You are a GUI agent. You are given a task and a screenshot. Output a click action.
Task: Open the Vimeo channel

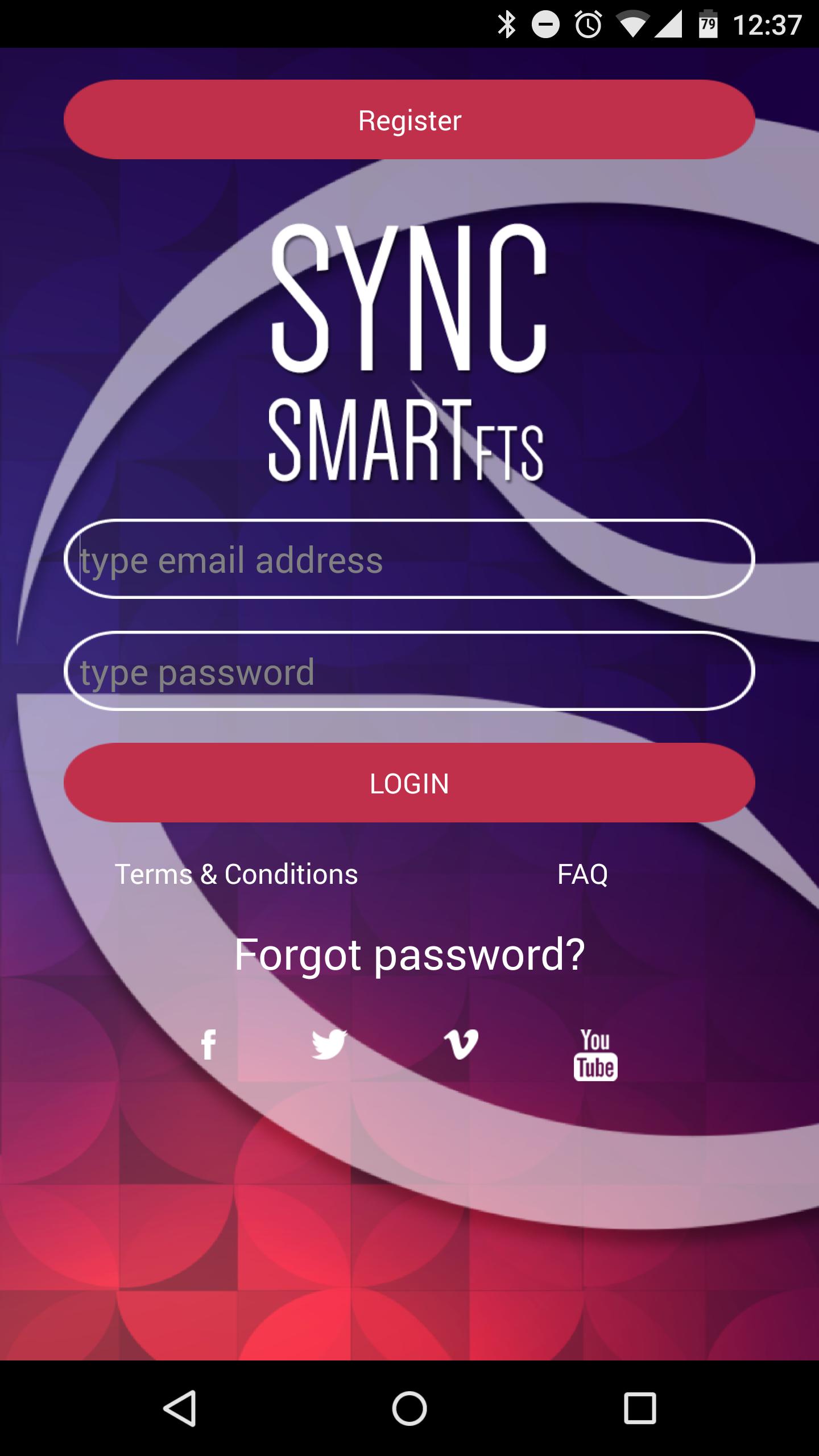[x=461, y=1044]
